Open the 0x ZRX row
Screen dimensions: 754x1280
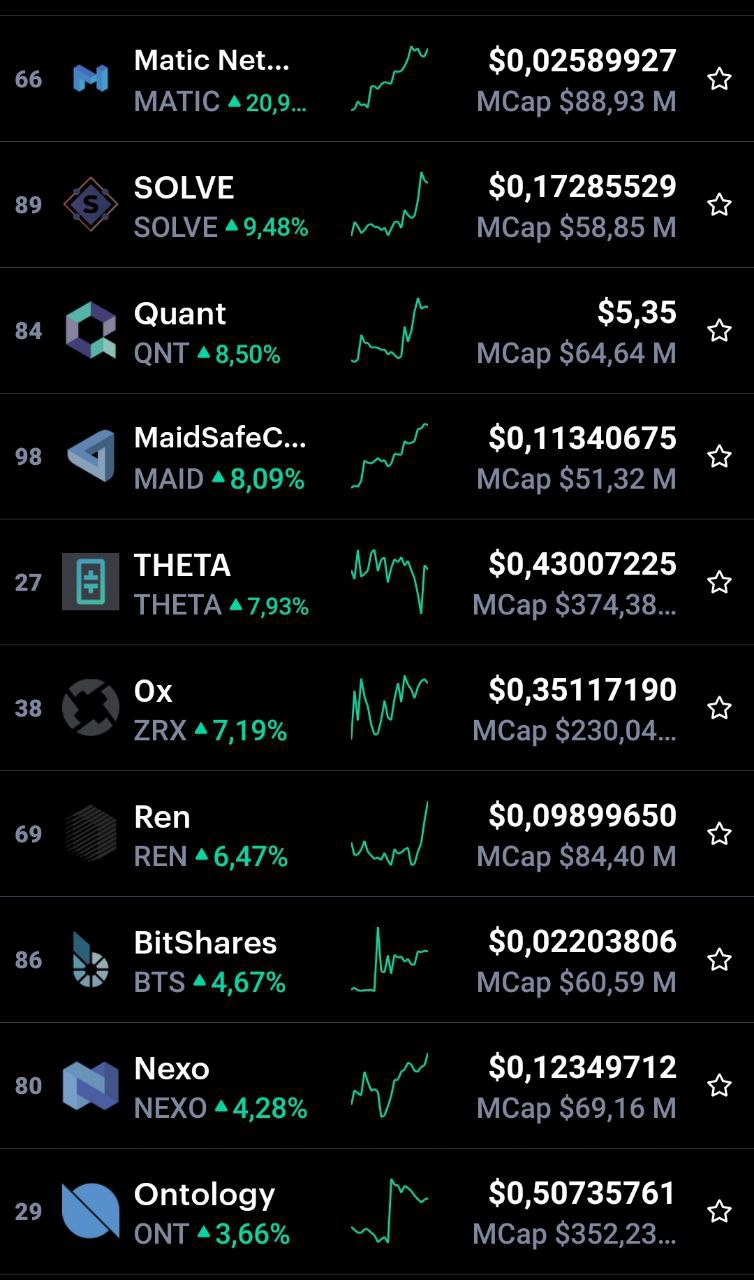point(377,708)
